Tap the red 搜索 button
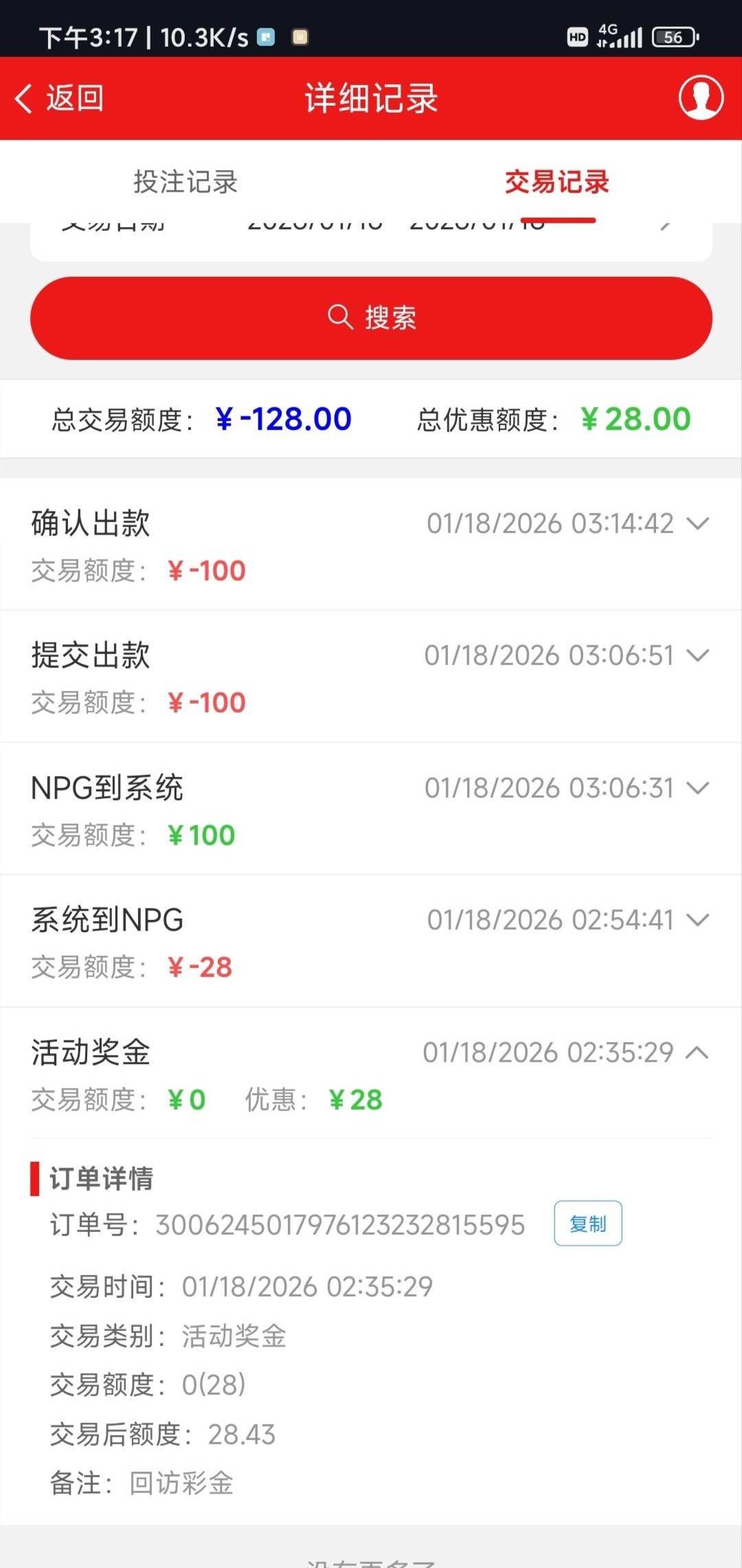 coord(371,318)
